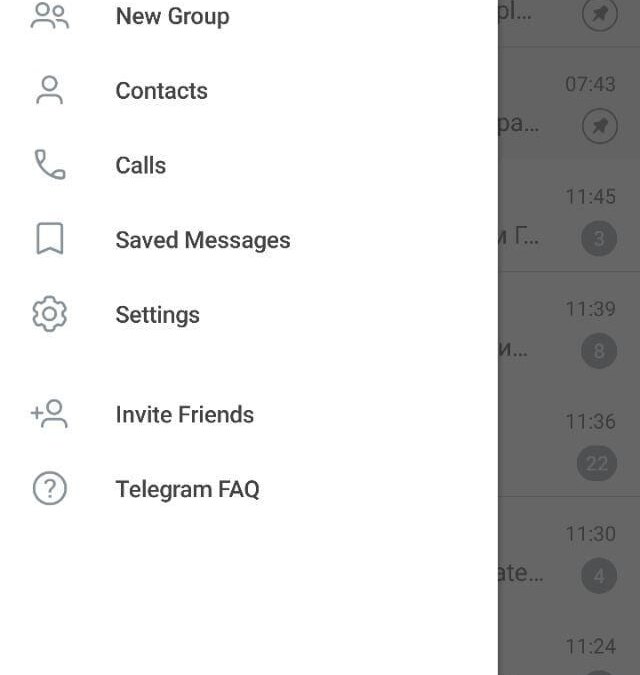
Task: Go to Calls
Action: pos(140,166)
